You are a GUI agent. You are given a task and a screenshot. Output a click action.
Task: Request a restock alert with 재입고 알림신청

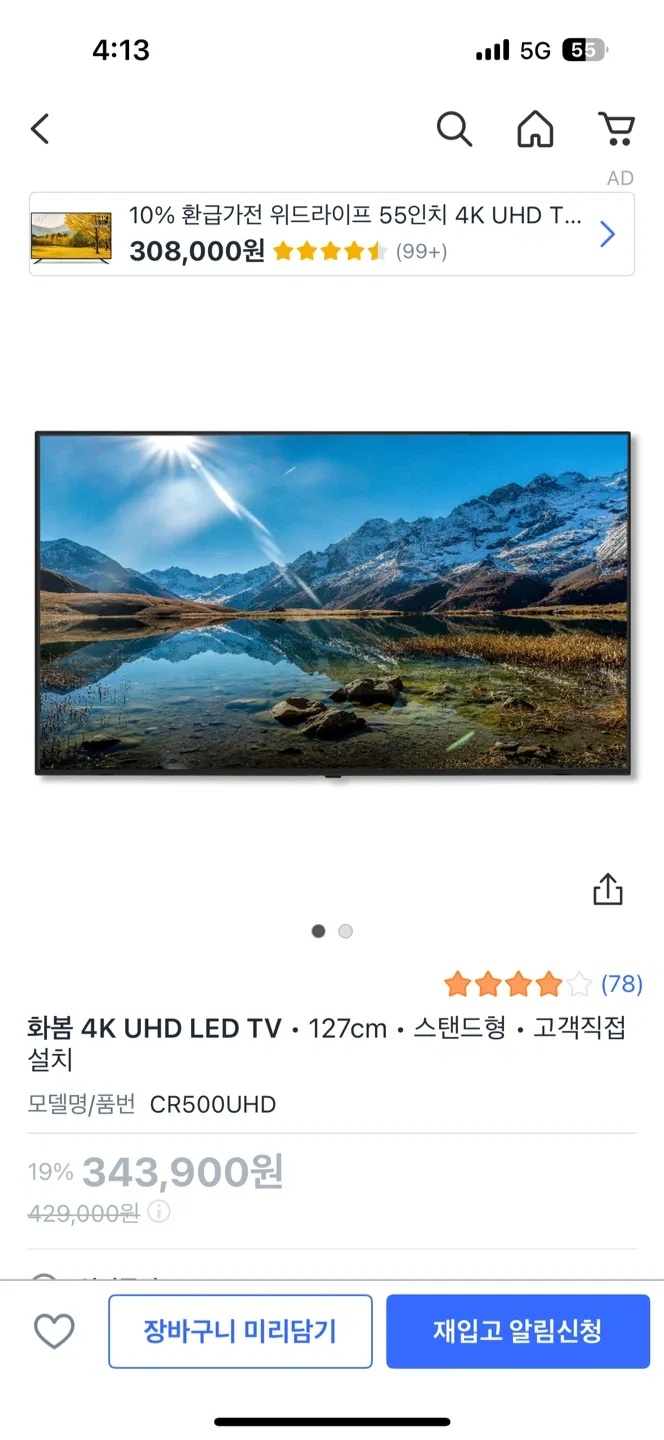[517, 1331]
